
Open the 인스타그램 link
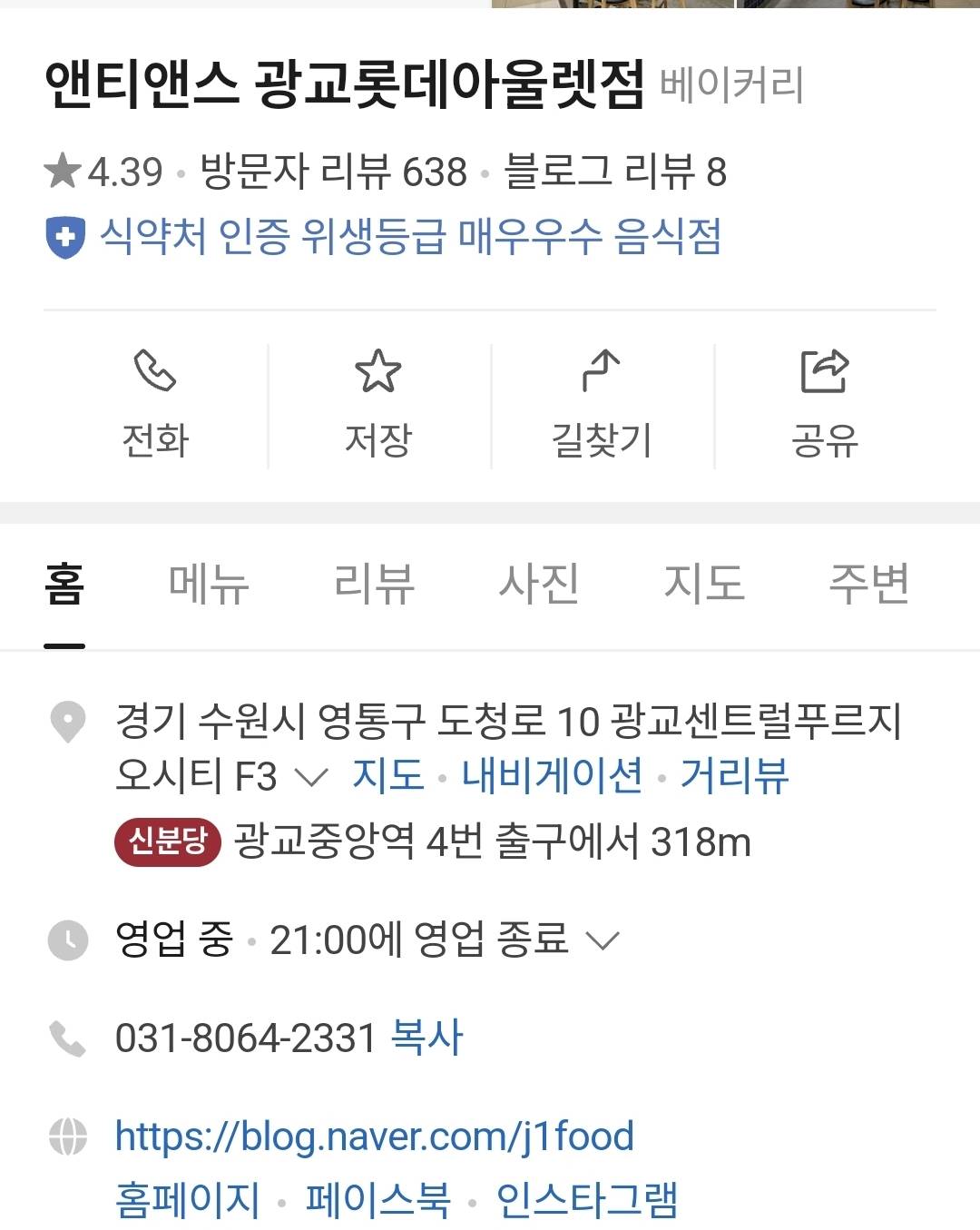[x=587, y=1200]
